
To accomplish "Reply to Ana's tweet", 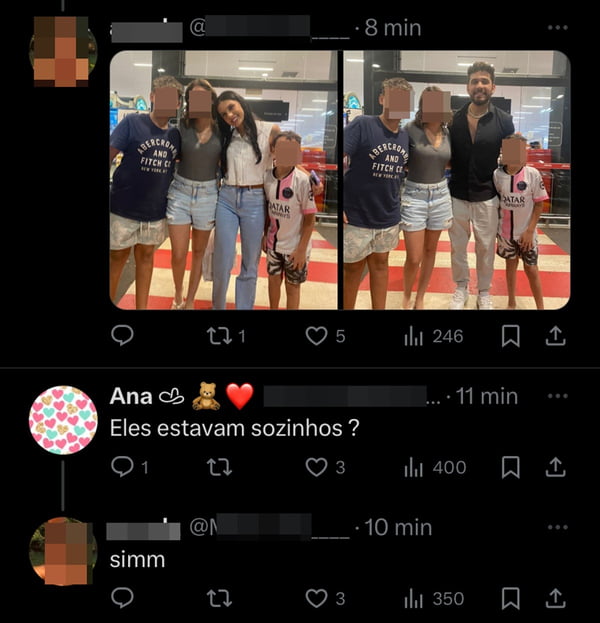I will [x=121, y=467].
